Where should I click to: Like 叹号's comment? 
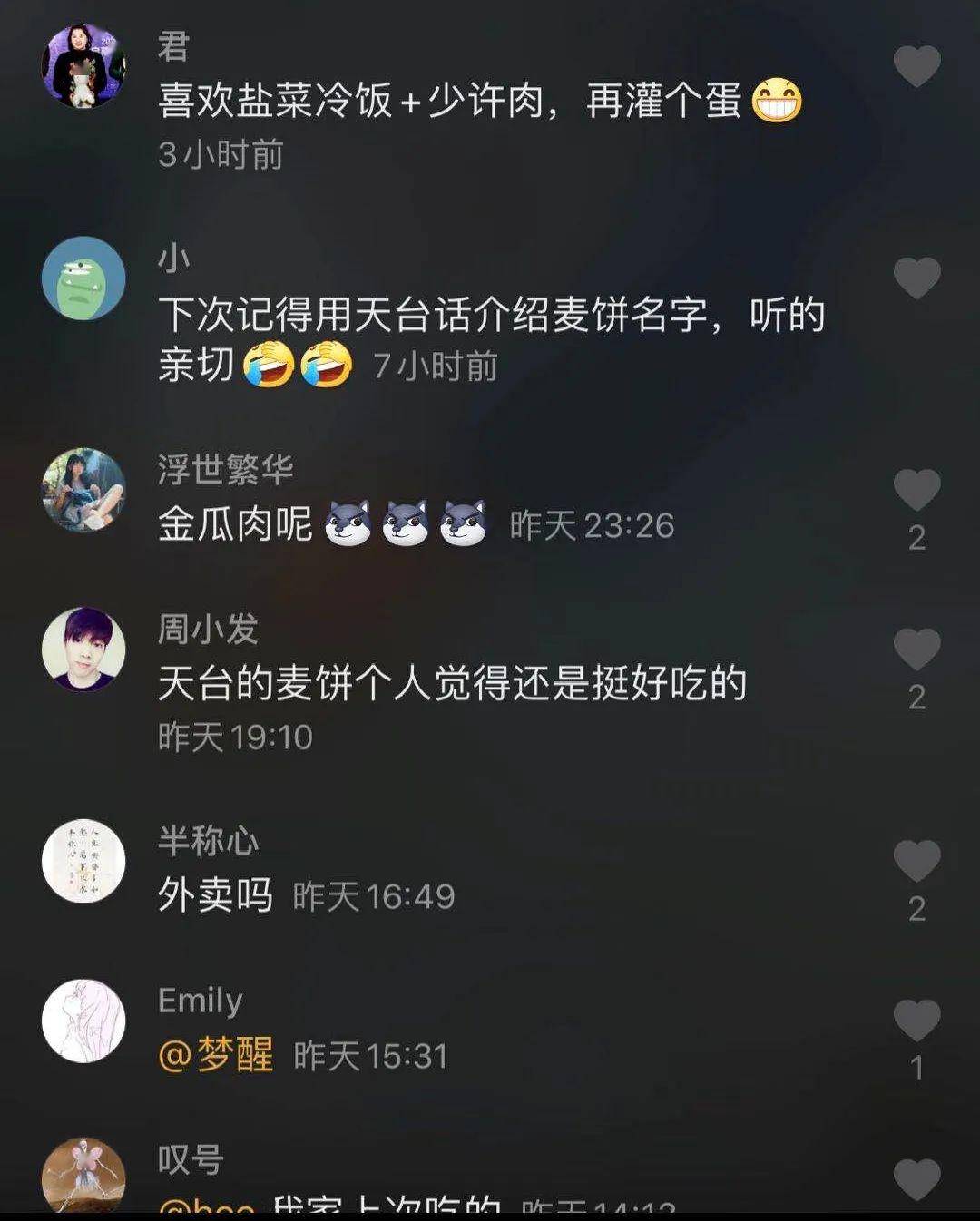(916, 1178)
